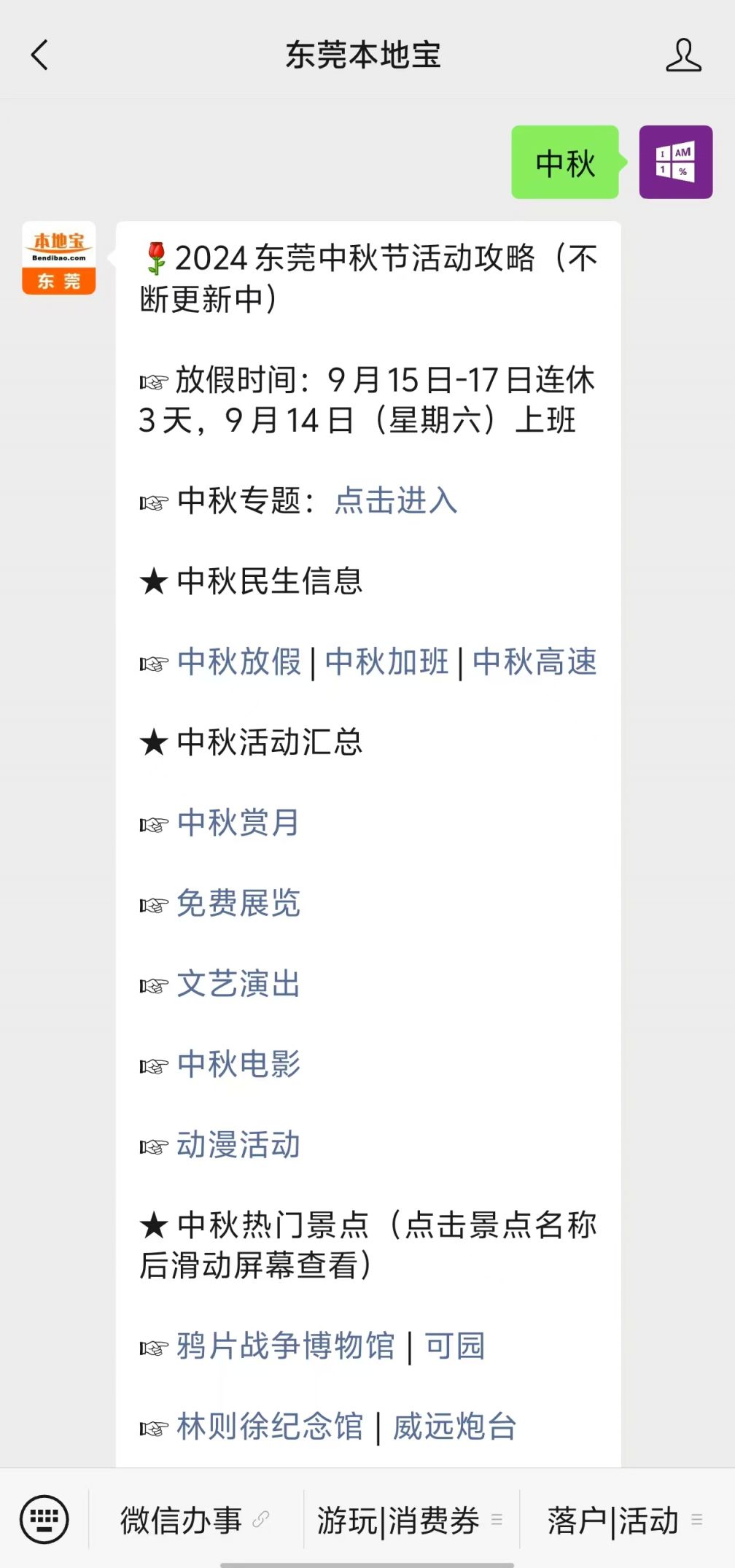The height and width of the screenshot is (1568, 735).
Task: Expand the 游玩|消费券 menu
Action: pyautogui.click(x=411, y=1521)
